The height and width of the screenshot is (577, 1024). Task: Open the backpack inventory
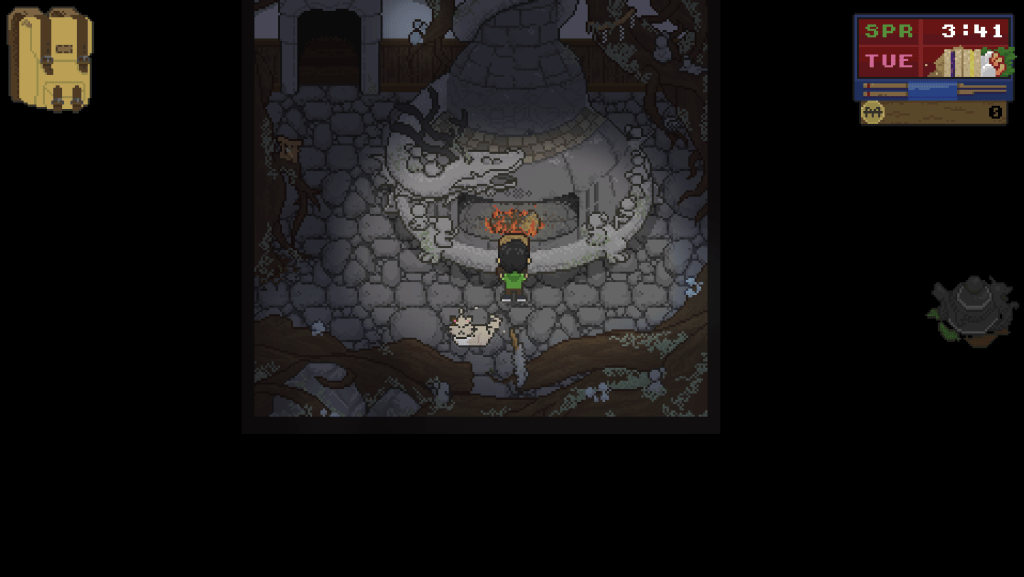[50, 58]
